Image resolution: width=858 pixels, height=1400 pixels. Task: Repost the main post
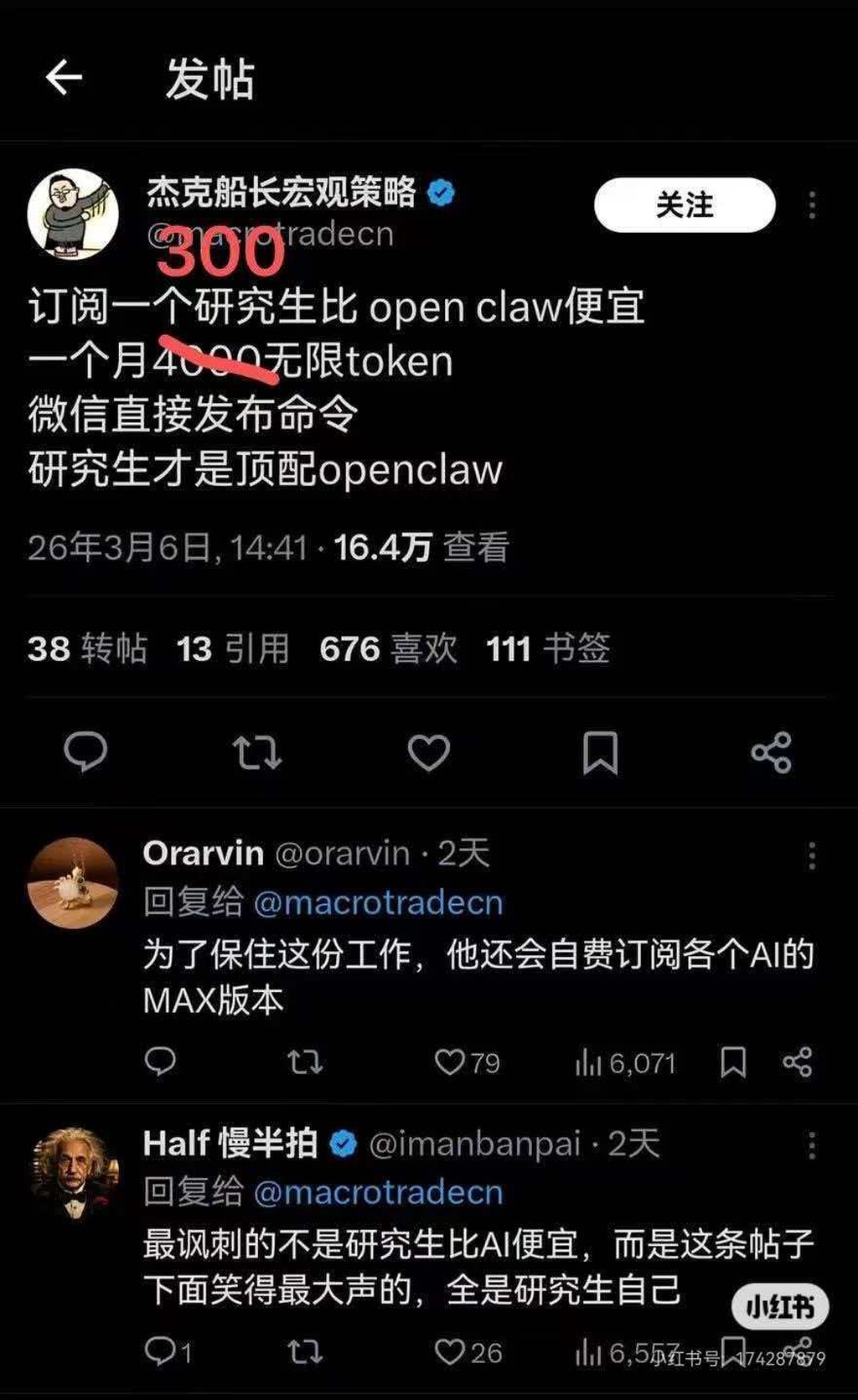(x=257, y=752)
